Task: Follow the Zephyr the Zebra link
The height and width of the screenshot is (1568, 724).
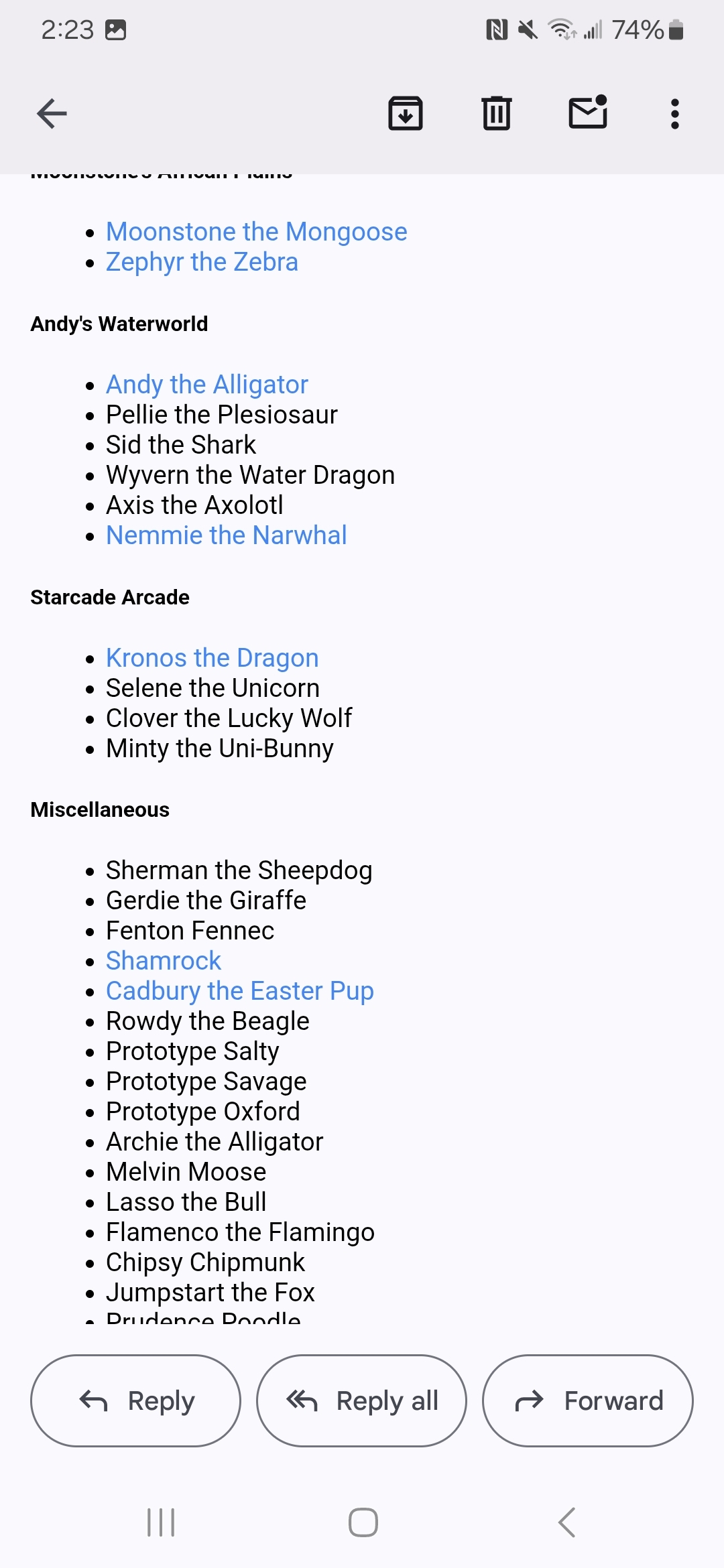Action: (x=202, y=262)
